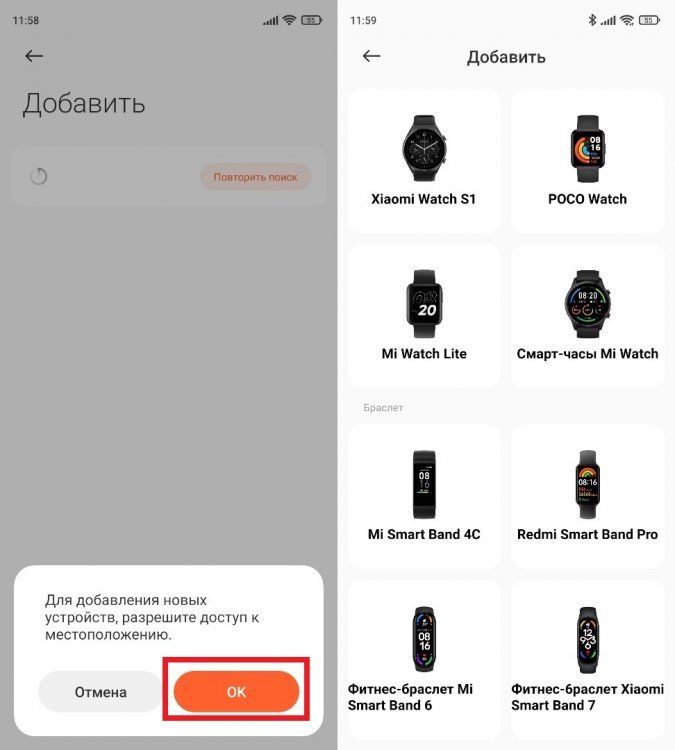Confirm location access with OK
675x750 pixels.
tap(236, 691)
